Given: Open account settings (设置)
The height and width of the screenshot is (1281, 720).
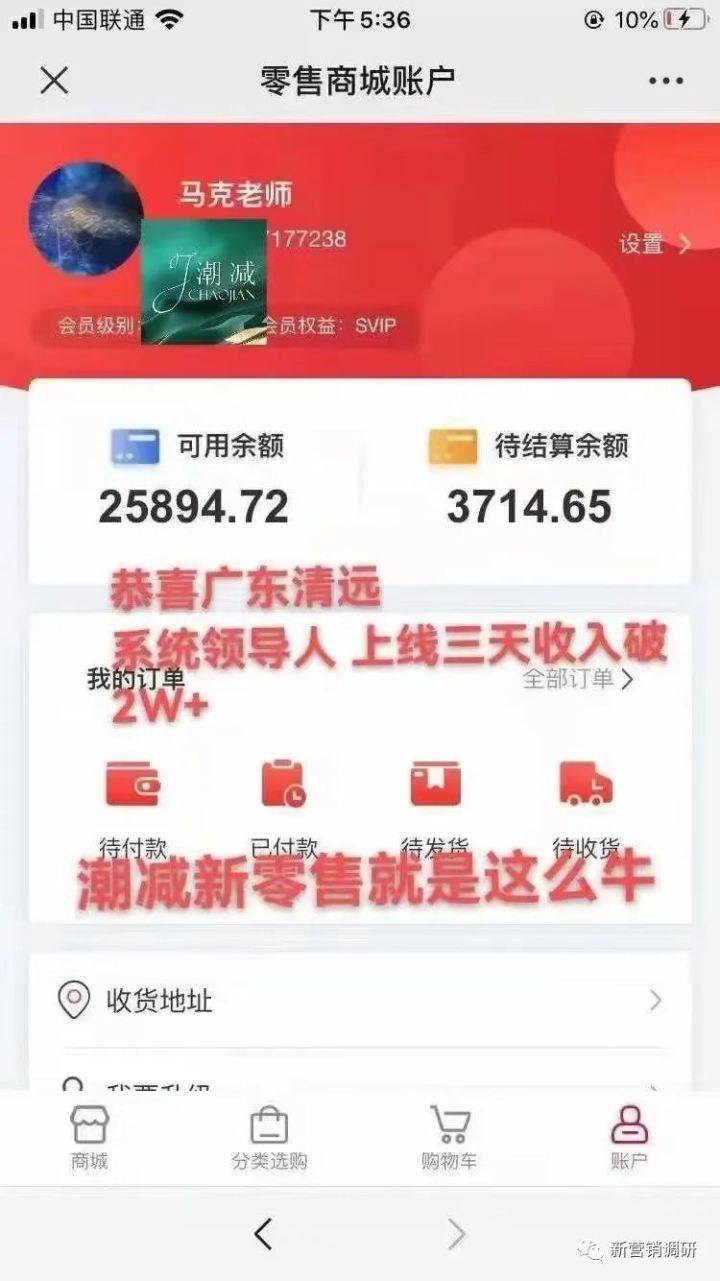Looking at the screenshot, I should (x=654, y=244).
